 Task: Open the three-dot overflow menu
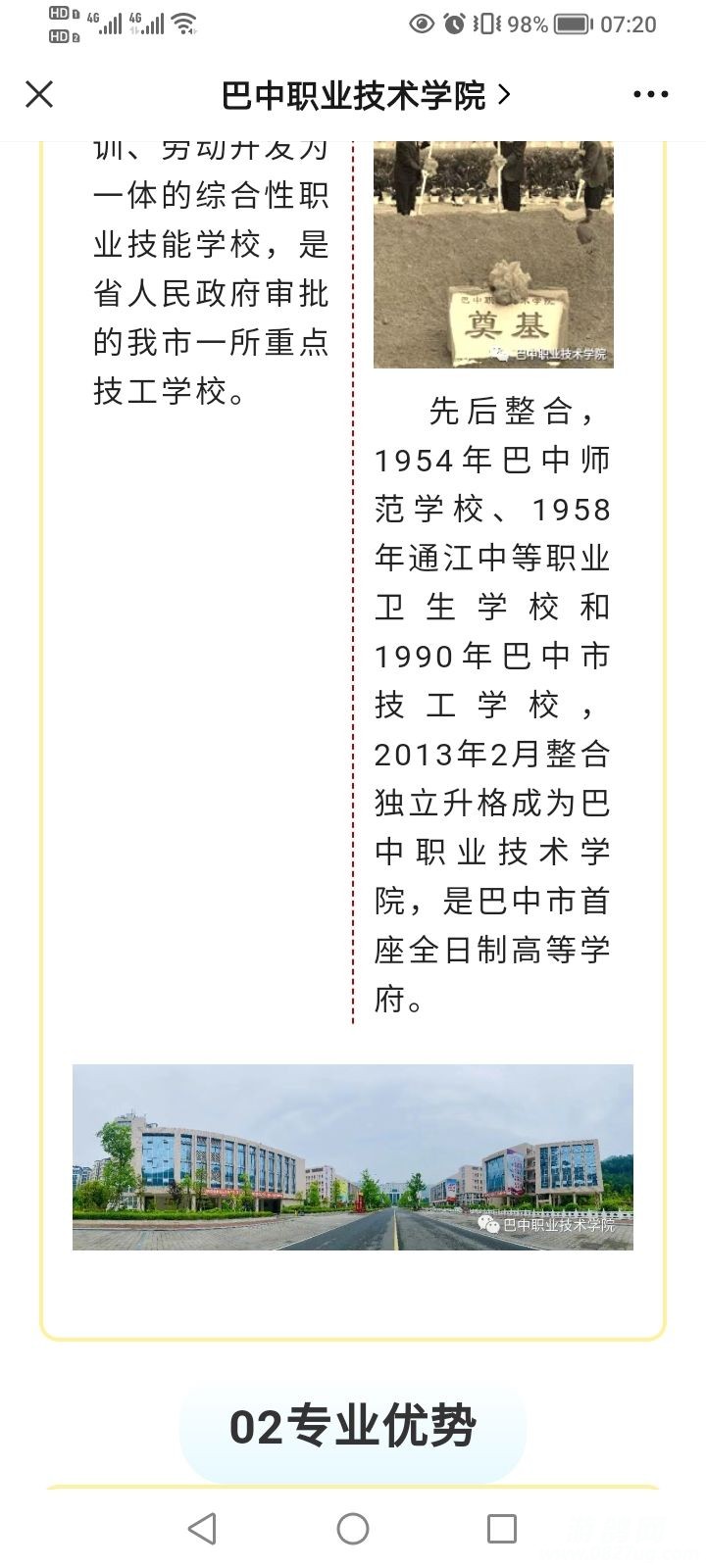pos(650,94)
